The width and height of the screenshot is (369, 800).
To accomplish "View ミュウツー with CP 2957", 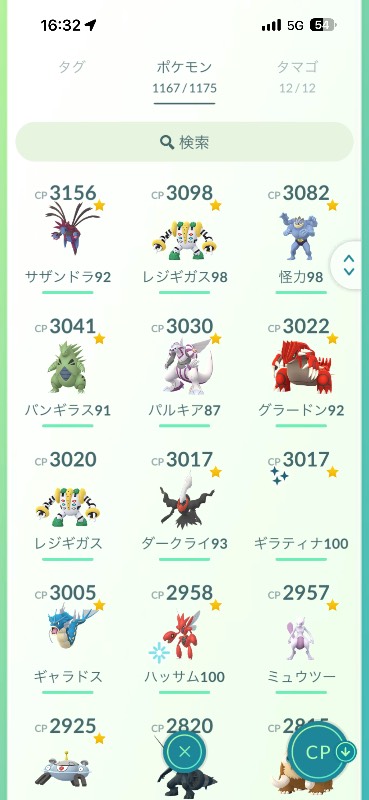I will pos(301,638).
